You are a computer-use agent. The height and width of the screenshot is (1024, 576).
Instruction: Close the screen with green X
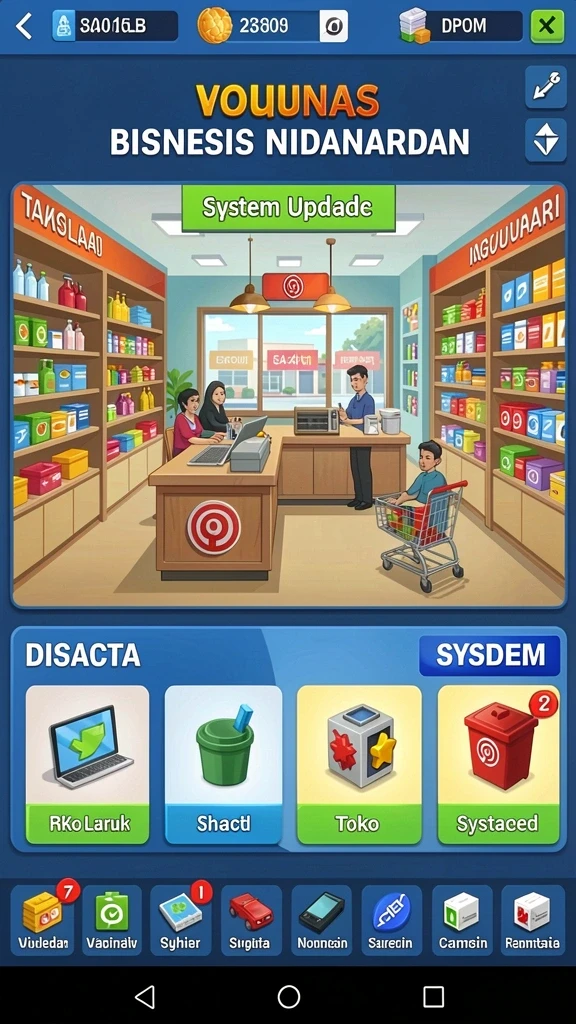click(x=547, y=26)
